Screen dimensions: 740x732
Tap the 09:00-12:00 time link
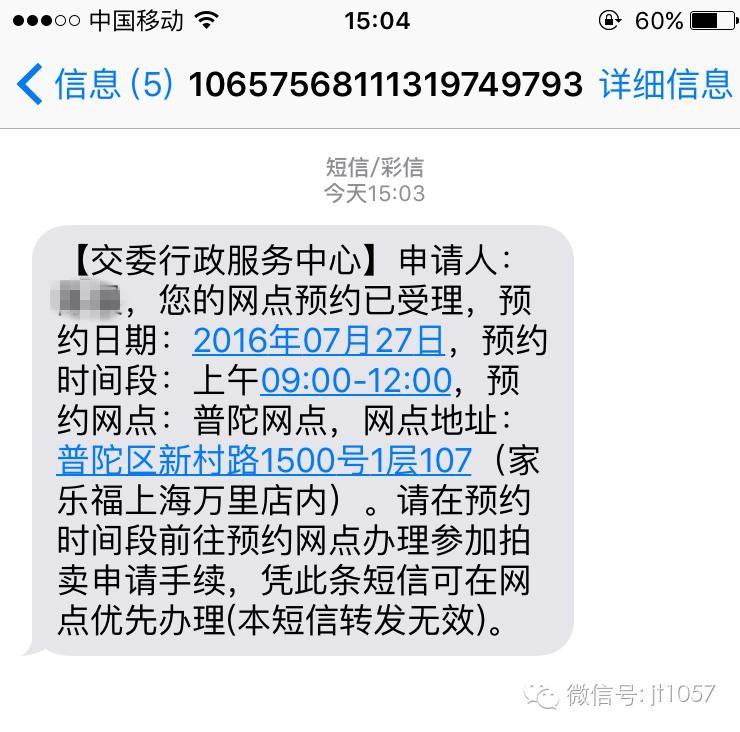tap(356, 381)
